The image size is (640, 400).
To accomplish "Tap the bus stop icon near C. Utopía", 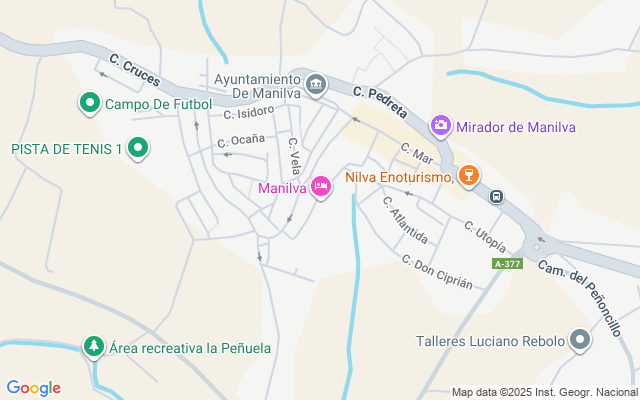I will (497, 197).
